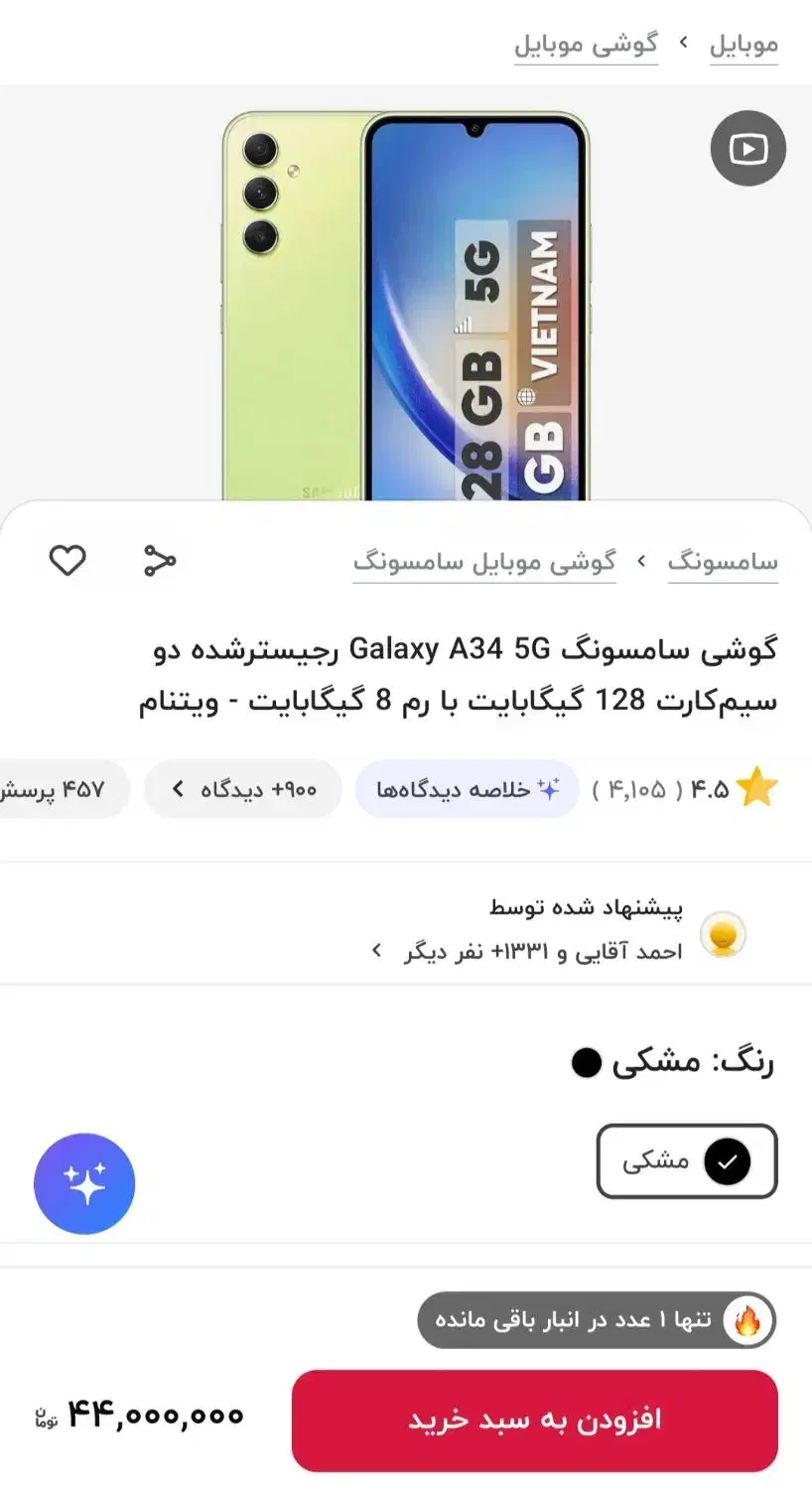Open breadcrumb chevron between موبایل and گوشی موبایل
This screenshot has height=1489, width=812.
click(x=685, y=45)
